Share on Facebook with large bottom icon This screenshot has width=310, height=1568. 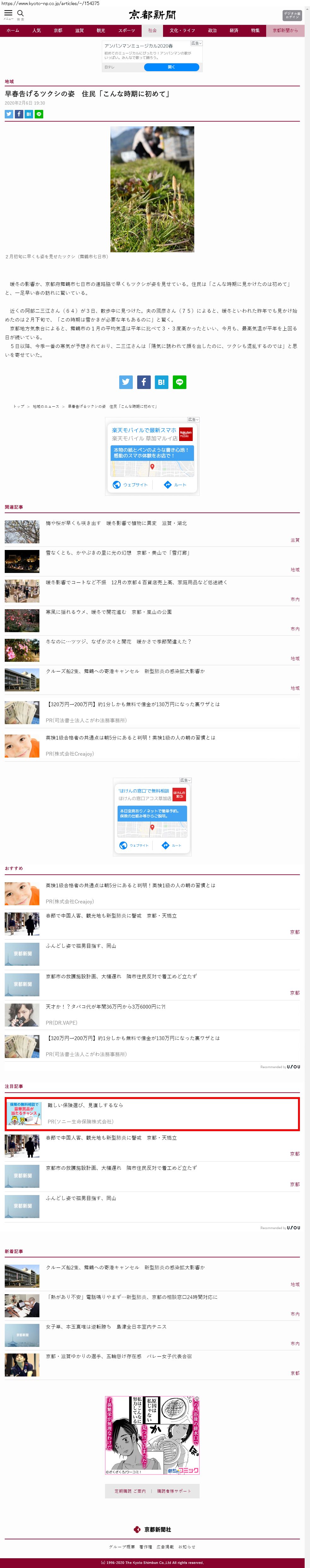[143, 382]
